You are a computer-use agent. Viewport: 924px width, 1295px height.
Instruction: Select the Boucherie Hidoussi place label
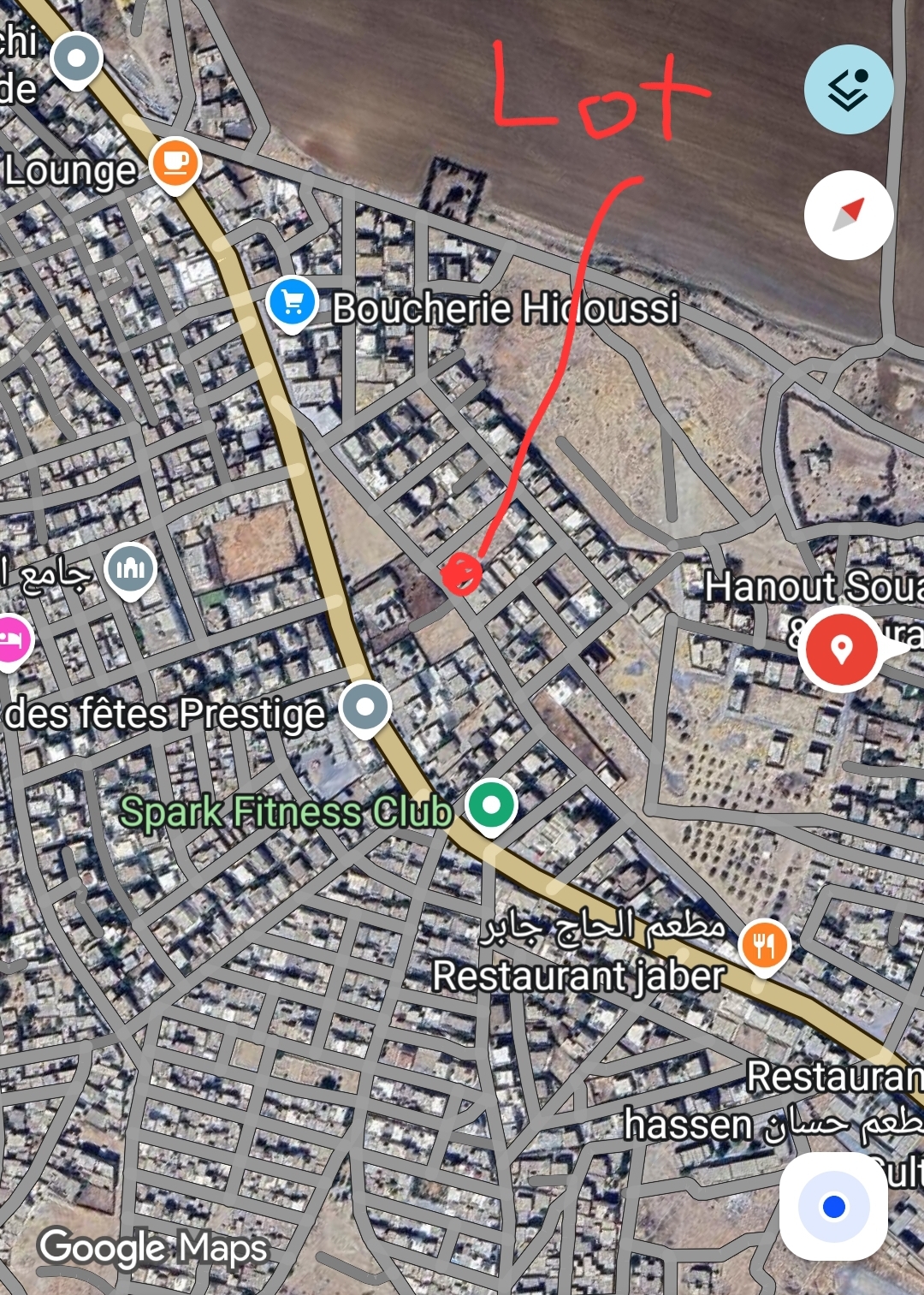click(505, 310)
